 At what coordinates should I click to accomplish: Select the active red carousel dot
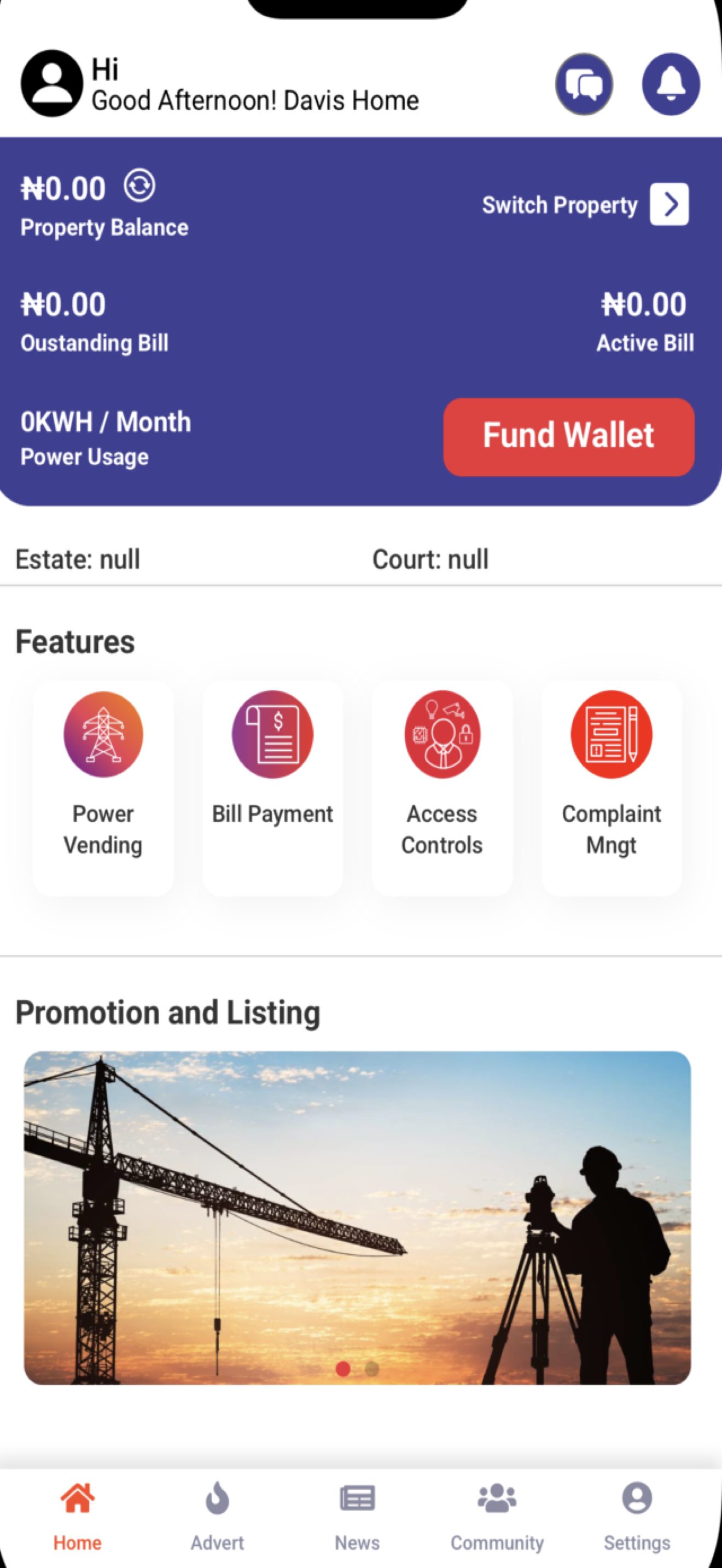point(343,1368)
